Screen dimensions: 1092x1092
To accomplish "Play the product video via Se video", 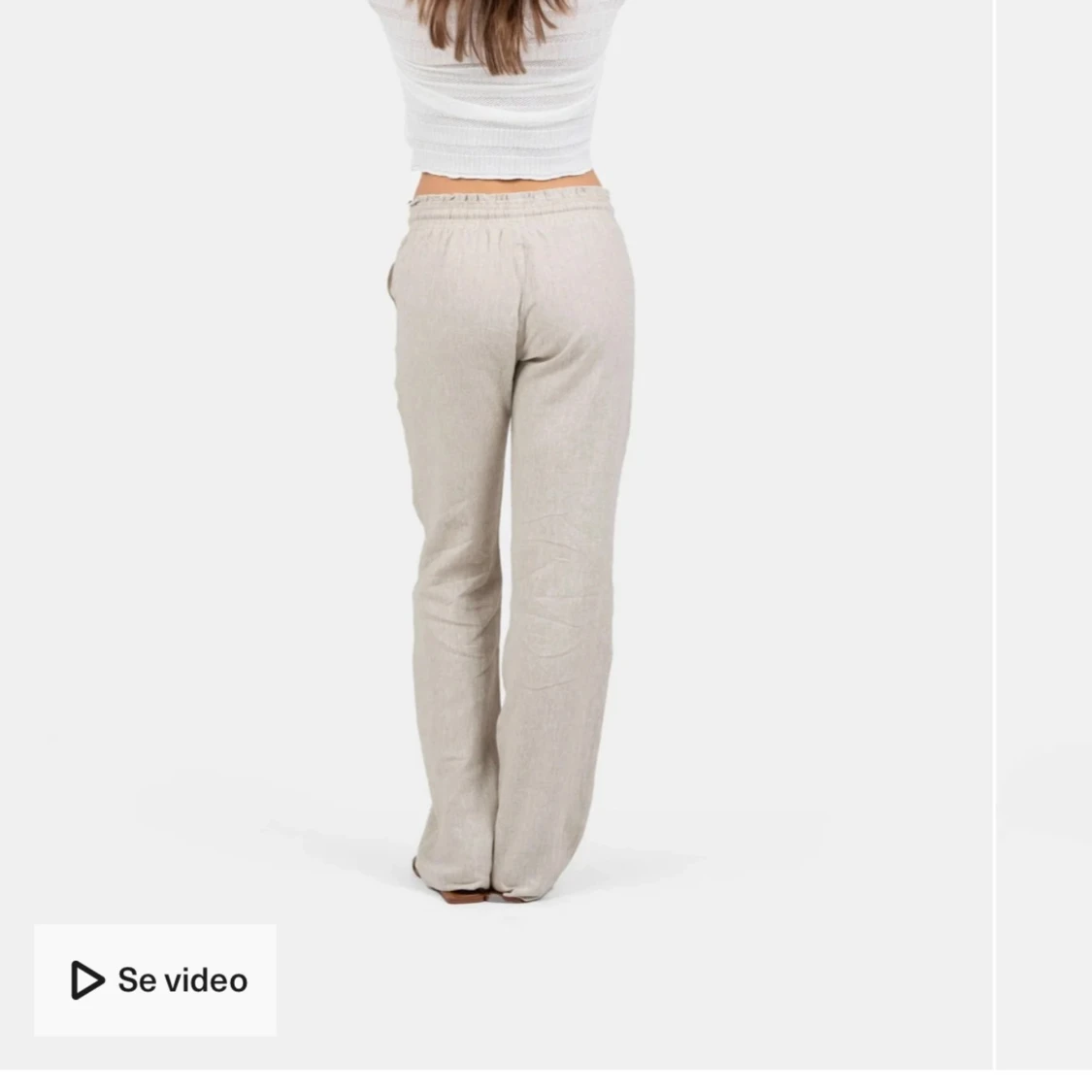I will (x=155, y=980).
